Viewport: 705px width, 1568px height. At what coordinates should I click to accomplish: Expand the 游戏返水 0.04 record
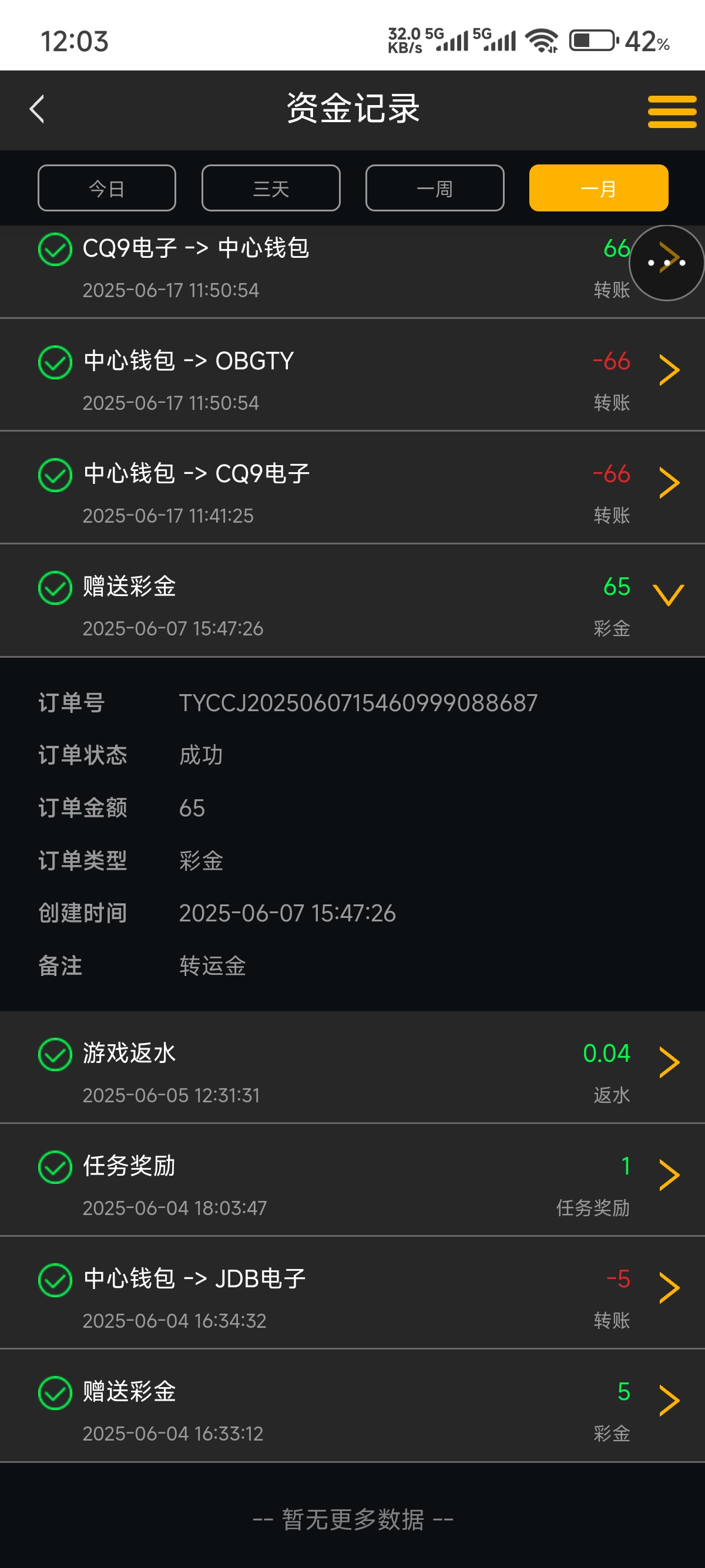[x=352, y=1067]
